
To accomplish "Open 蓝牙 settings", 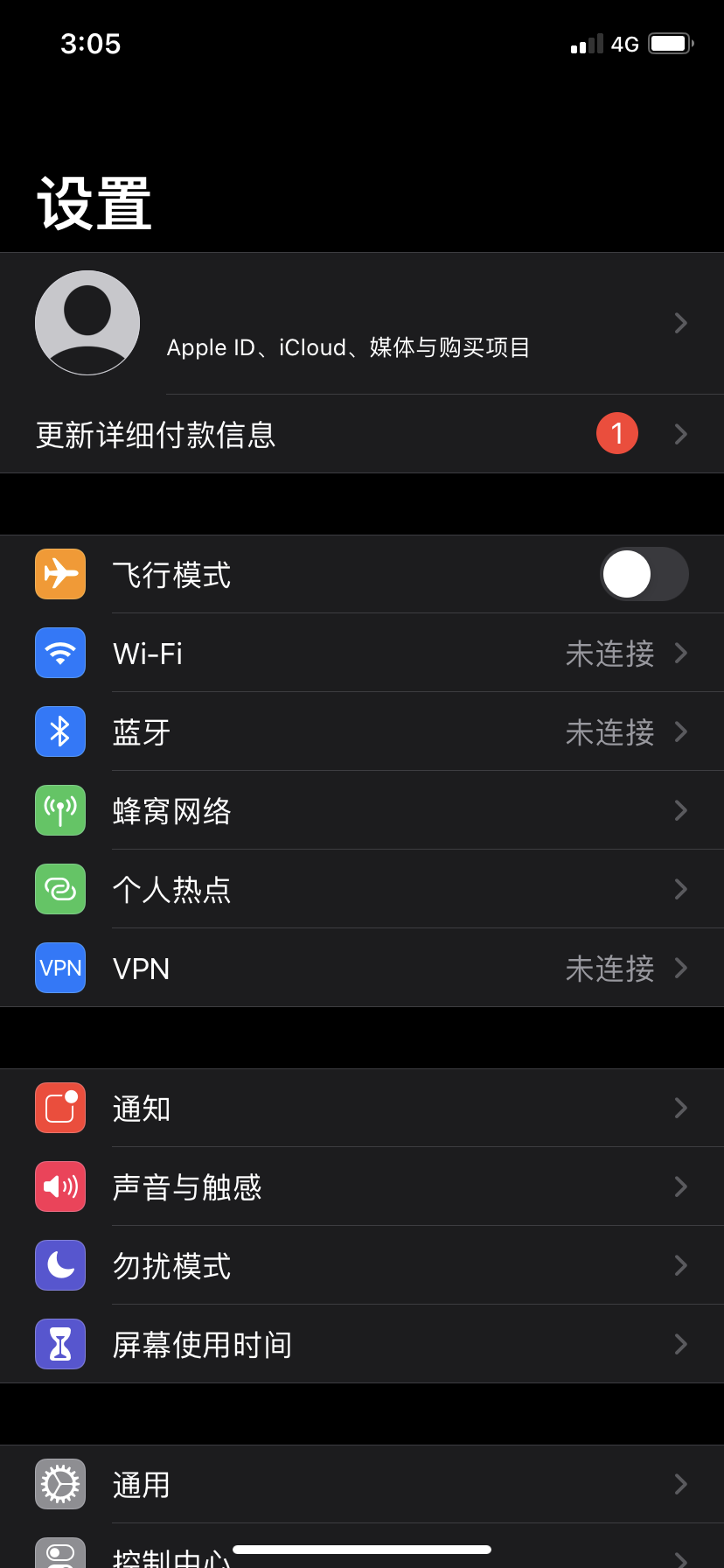I will 362,731.
